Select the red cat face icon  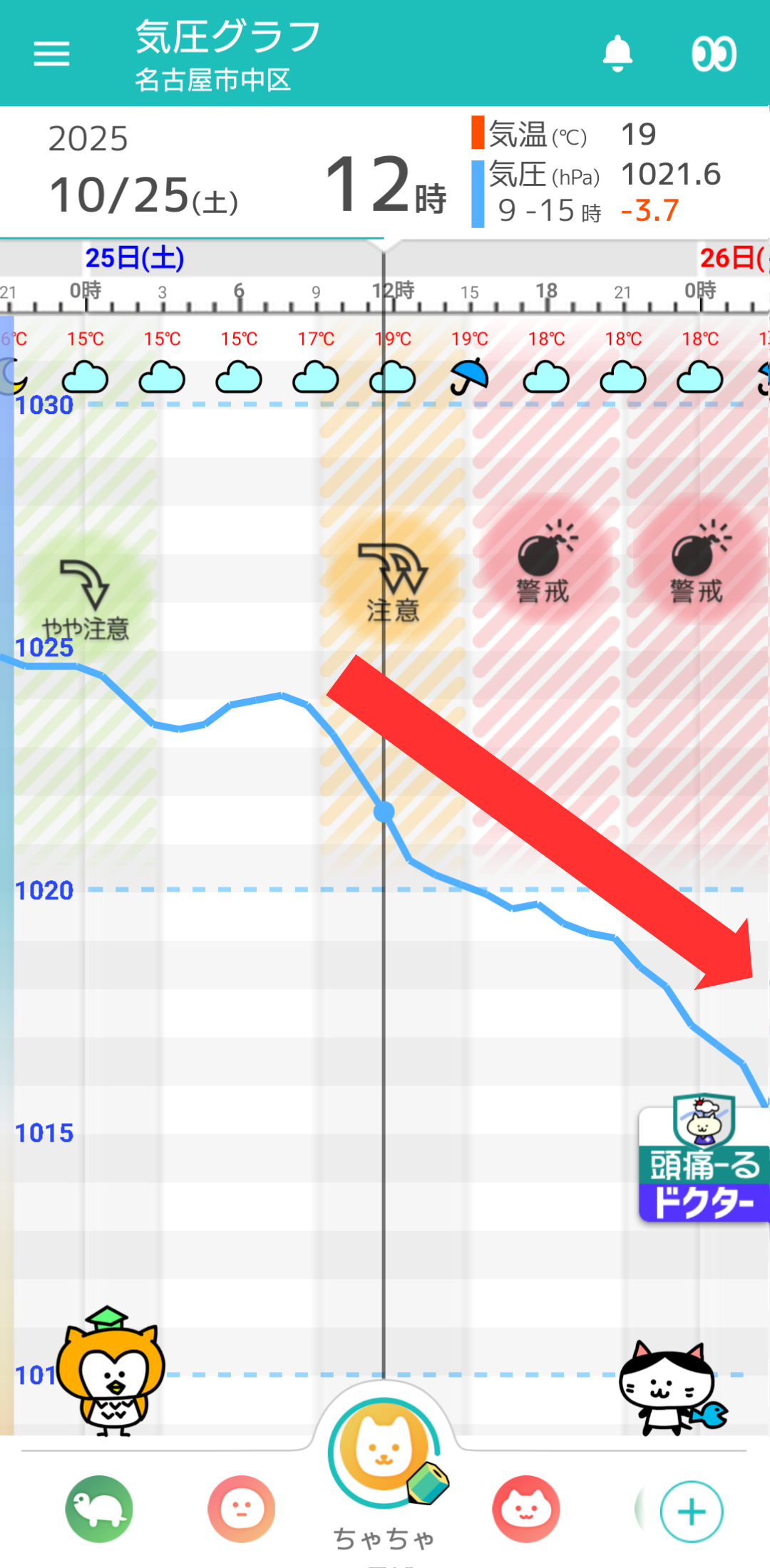pos(526,1509)
